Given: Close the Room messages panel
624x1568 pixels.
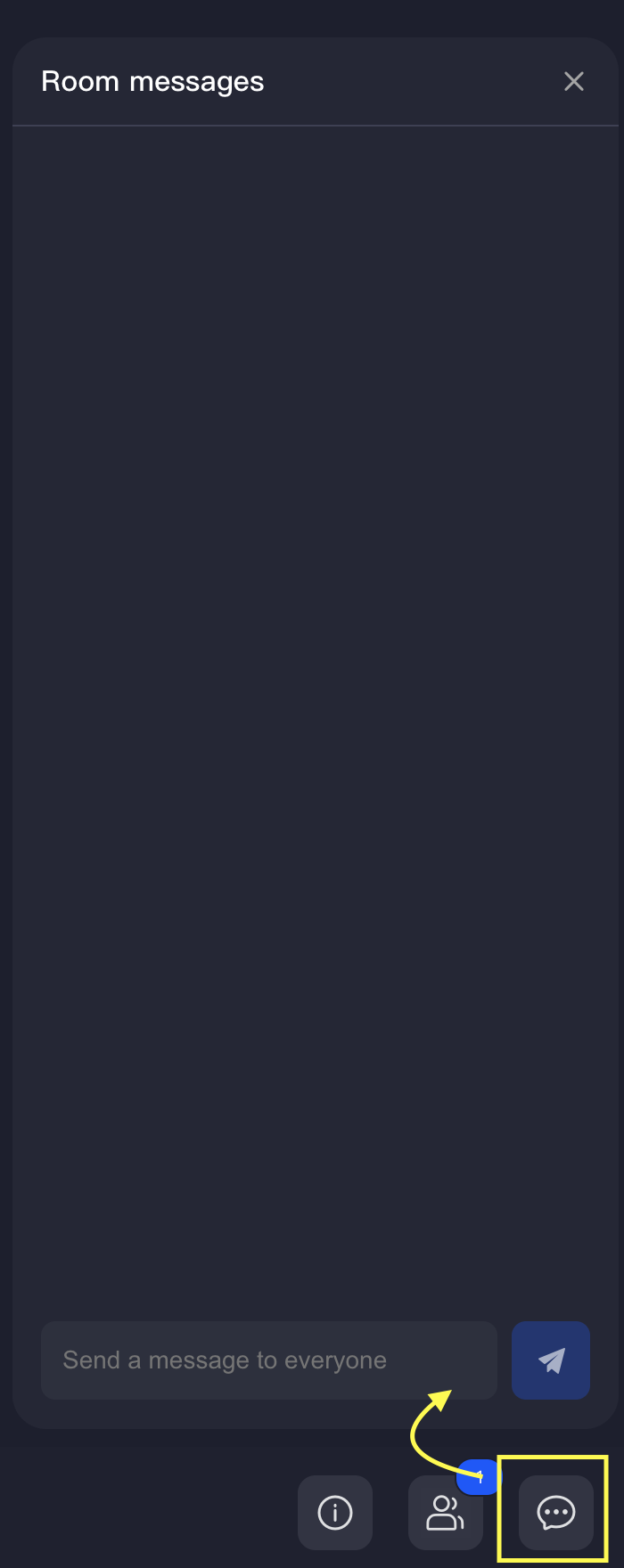Looking at the screenshot, I should [574, 82].
